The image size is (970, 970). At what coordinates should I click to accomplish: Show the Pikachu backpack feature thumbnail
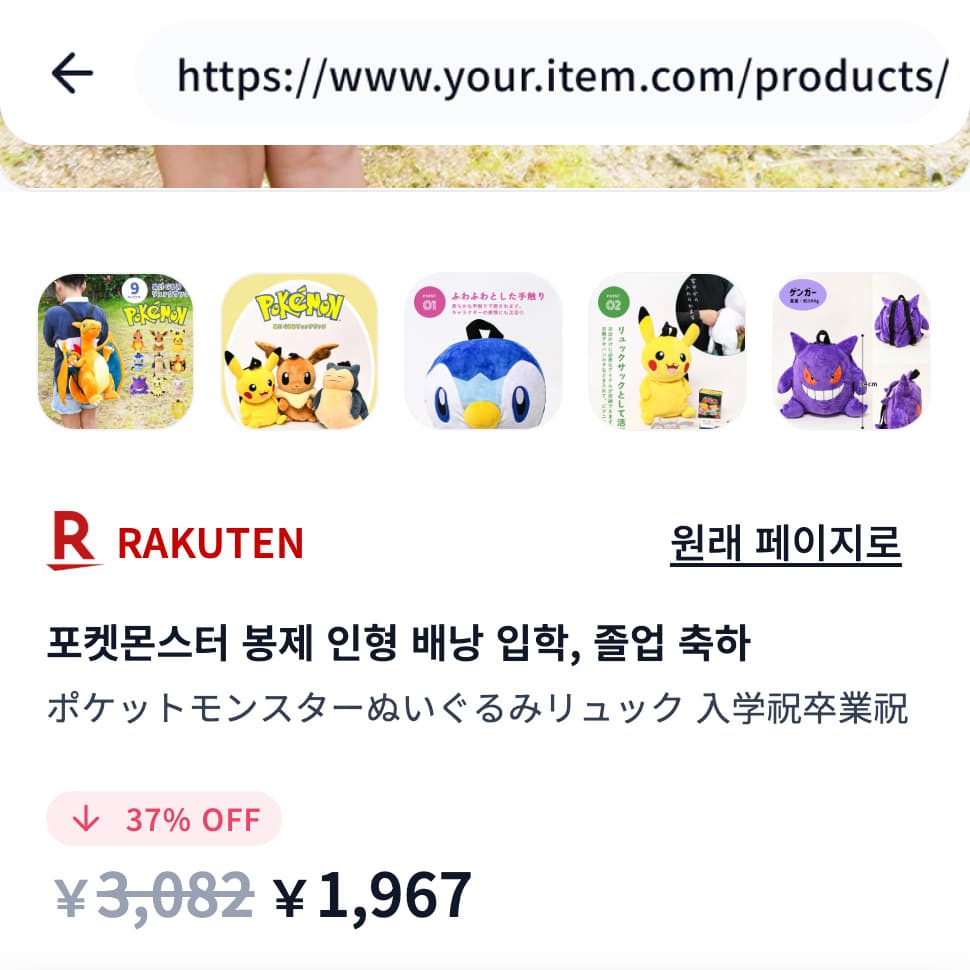point(667,351)
